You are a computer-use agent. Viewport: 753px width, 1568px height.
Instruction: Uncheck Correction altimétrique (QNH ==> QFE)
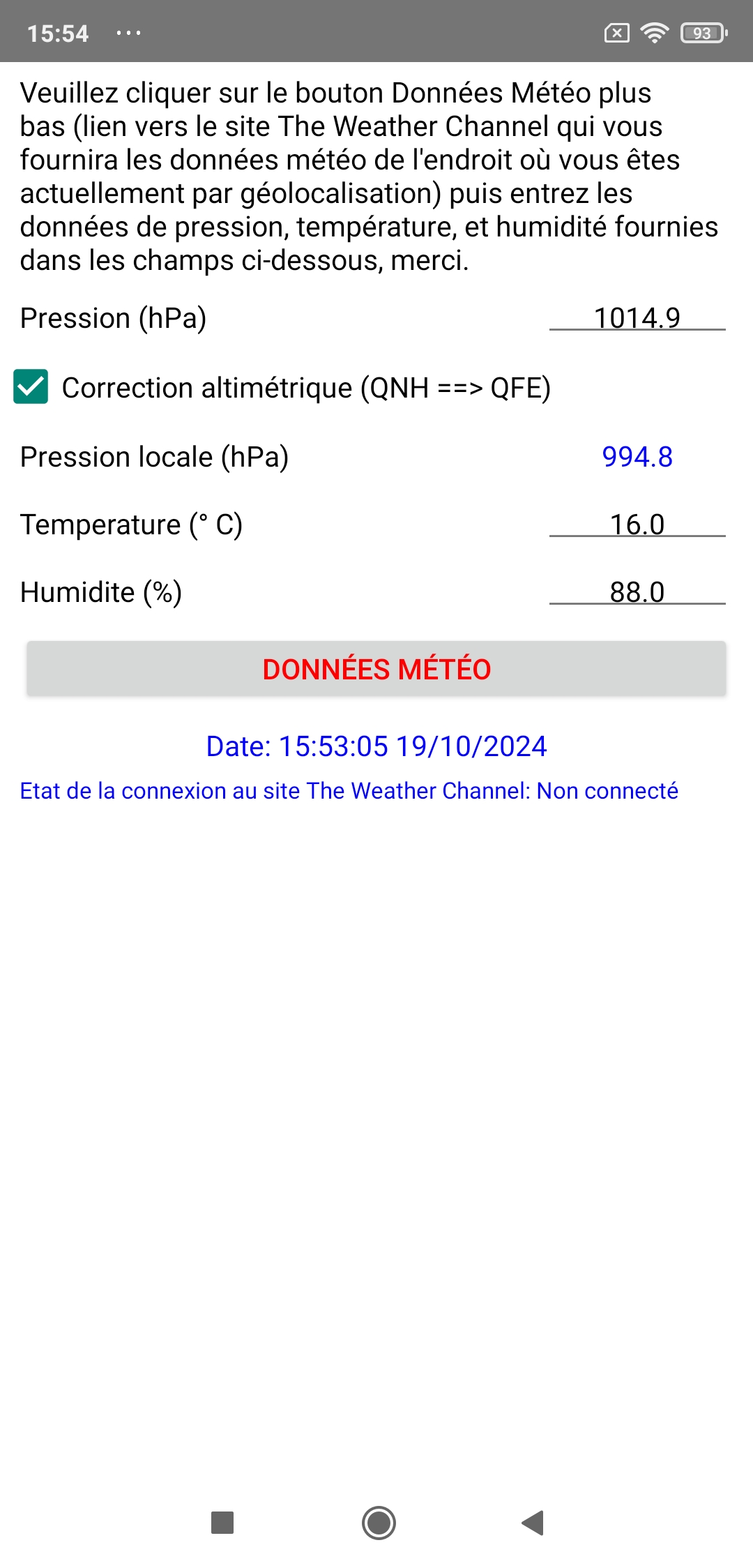(31, 387)
